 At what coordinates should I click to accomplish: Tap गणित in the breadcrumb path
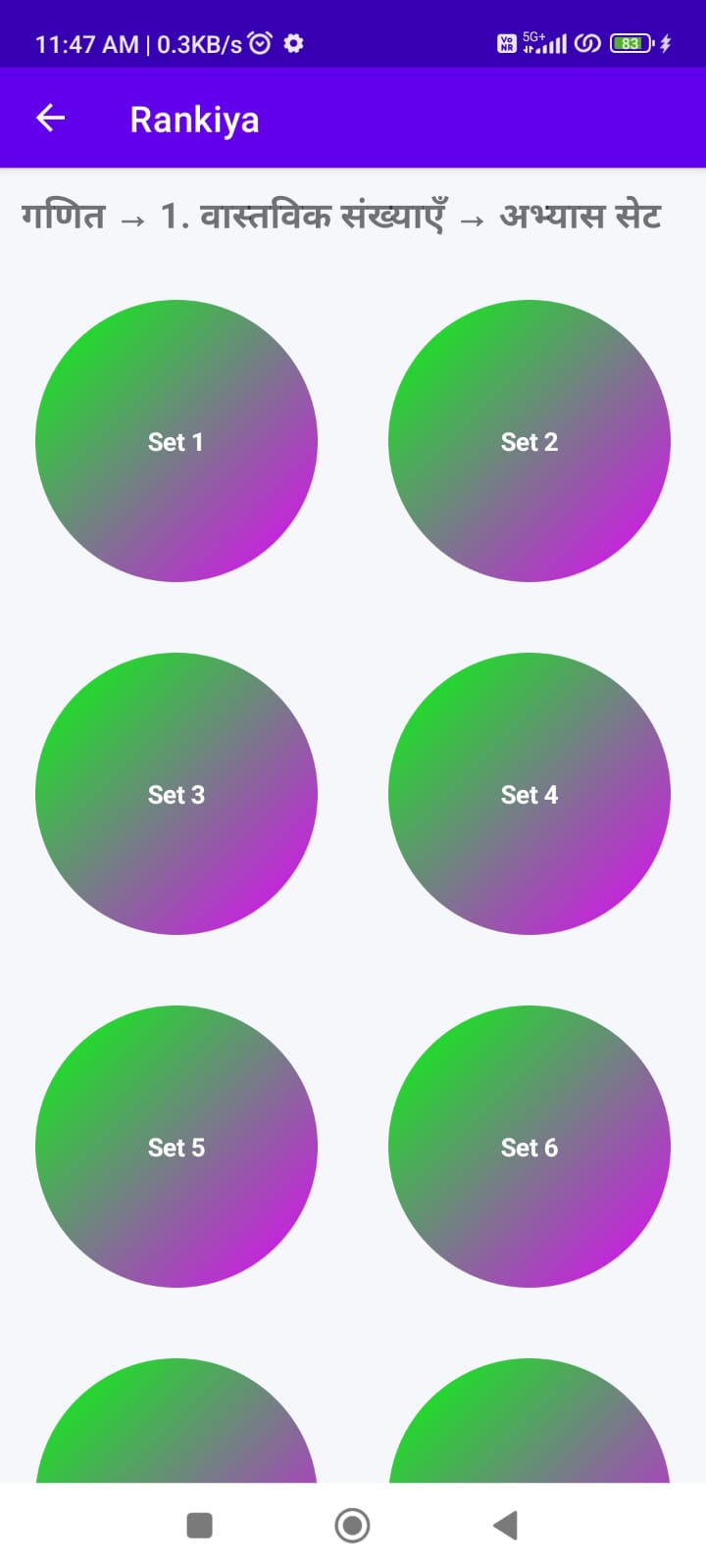[x=64, y=216]
